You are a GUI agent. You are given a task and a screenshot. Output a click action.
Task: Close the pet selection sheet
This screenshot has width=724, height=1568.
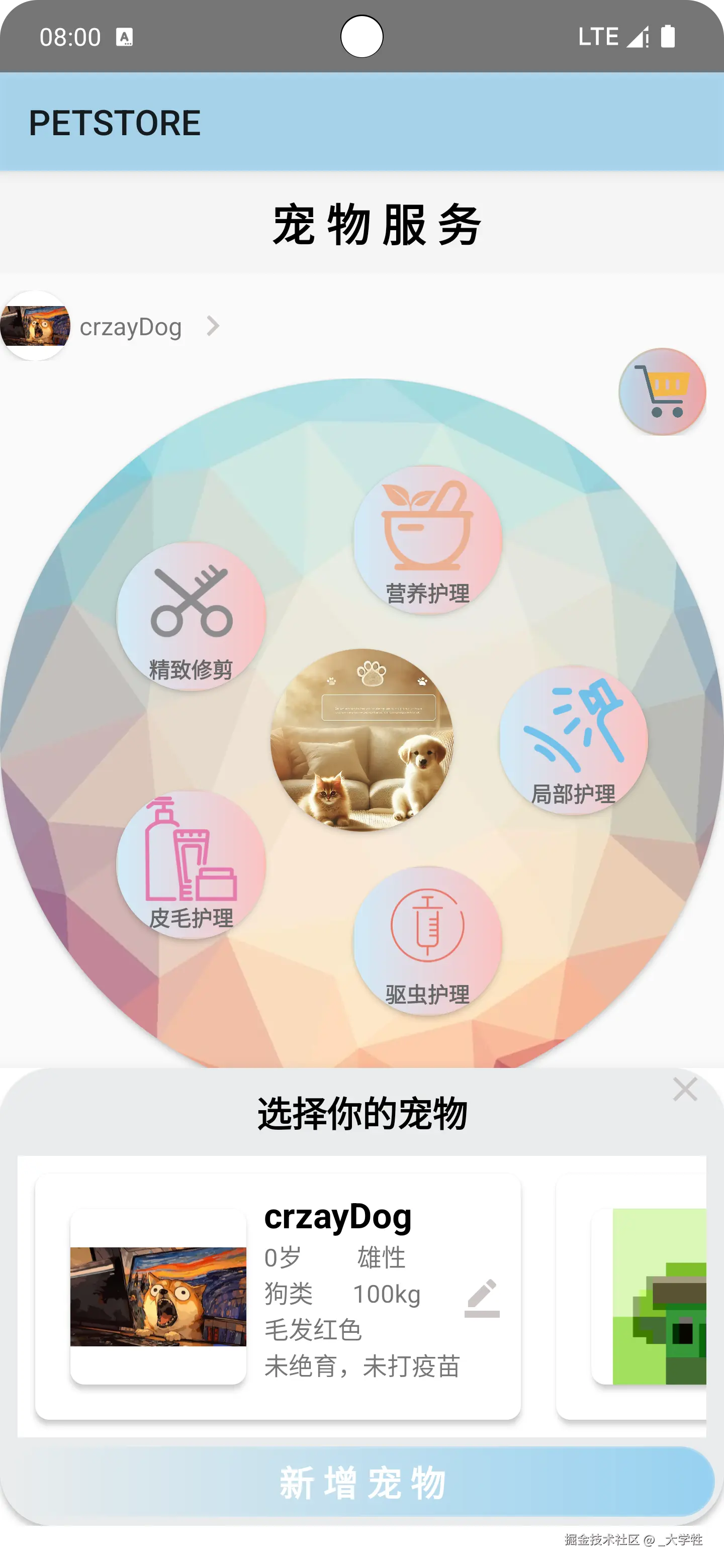[x=684, y=1089]
